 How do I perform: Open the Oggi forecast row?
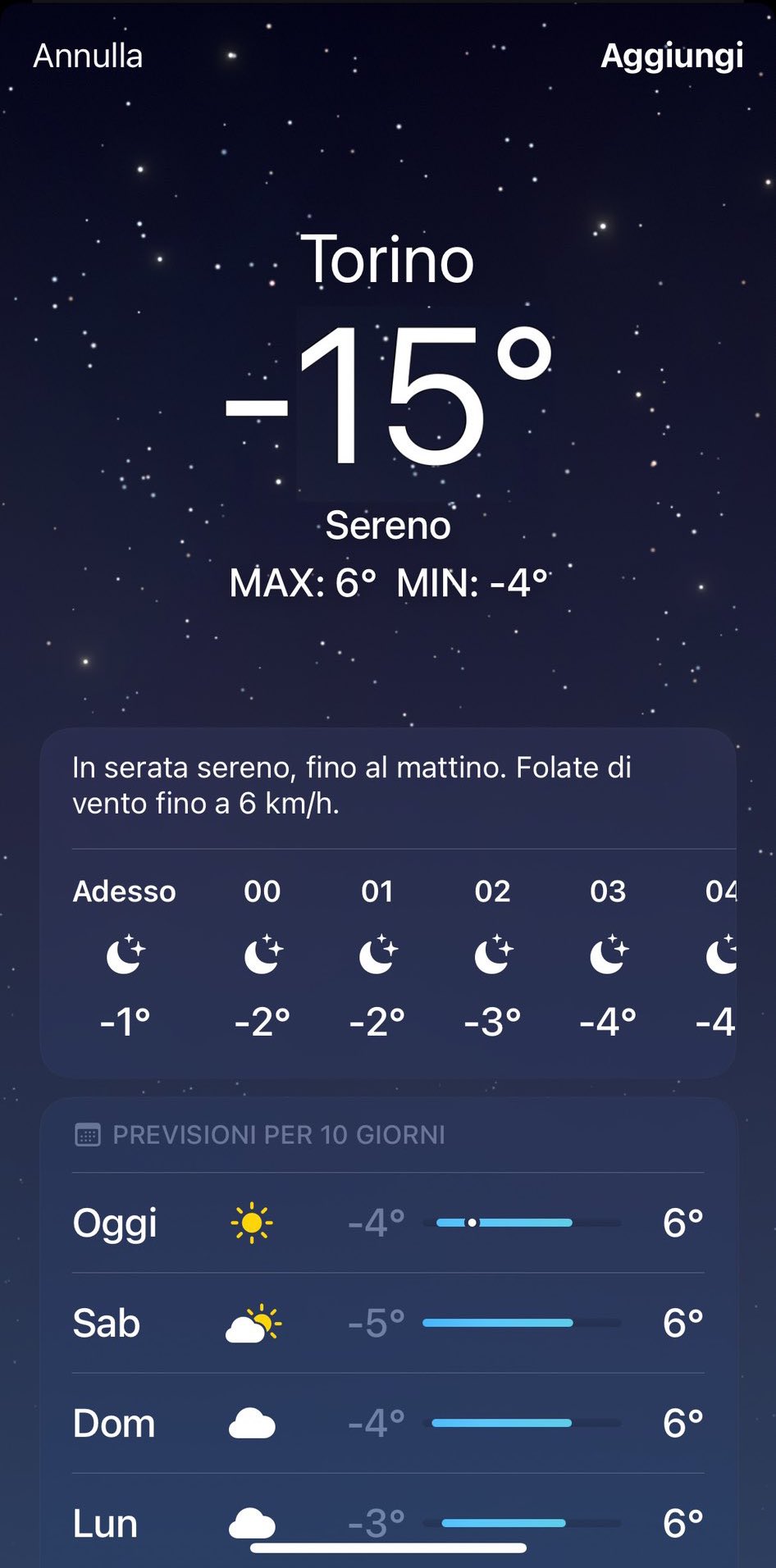(387, 1223)
